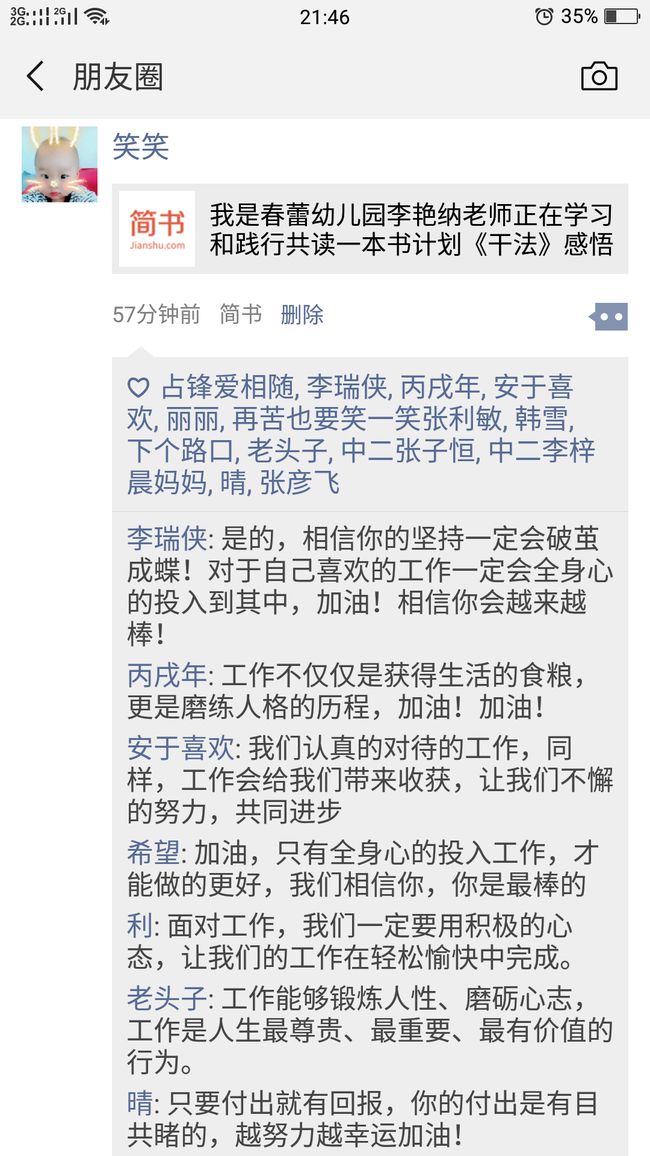Go back from 朋友圈

point(35,77)
